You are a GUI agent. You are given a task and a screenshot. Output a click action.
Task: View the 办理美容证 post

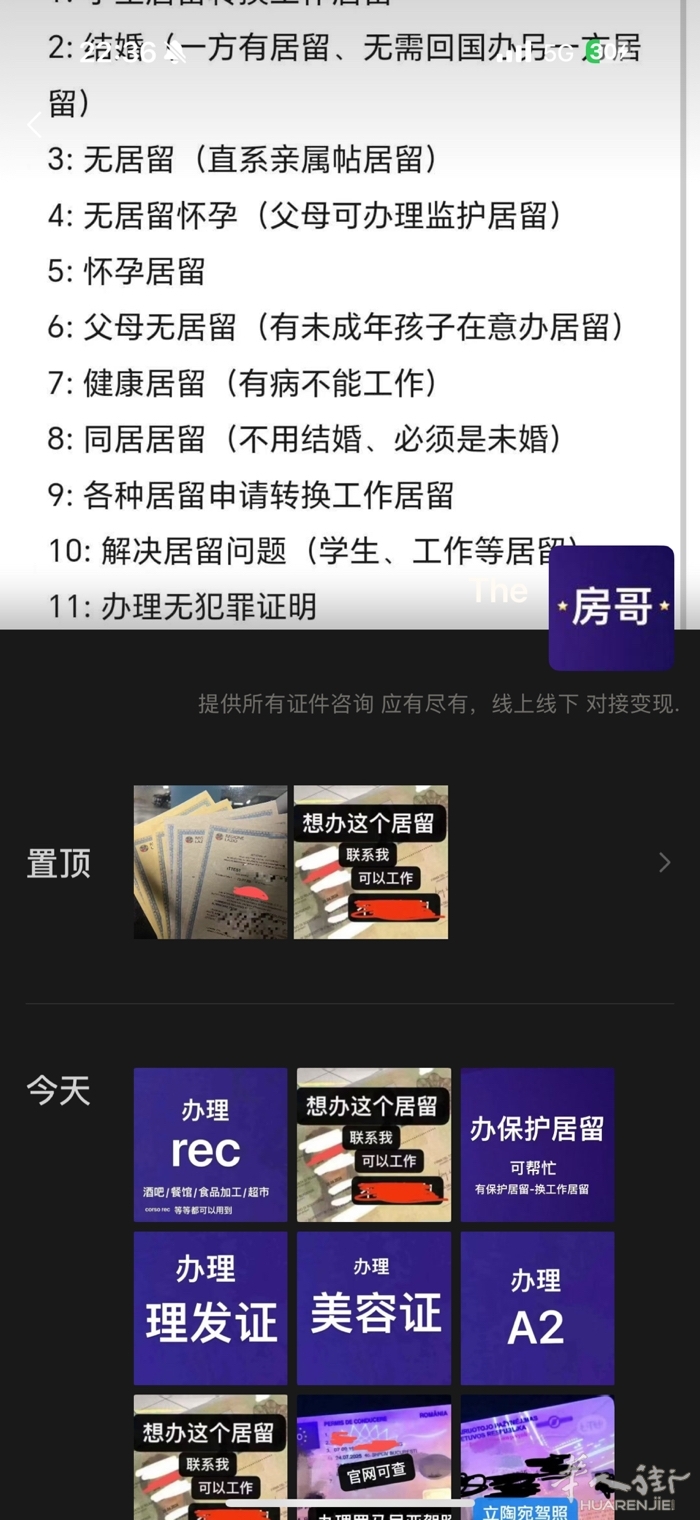(373, 1307)
